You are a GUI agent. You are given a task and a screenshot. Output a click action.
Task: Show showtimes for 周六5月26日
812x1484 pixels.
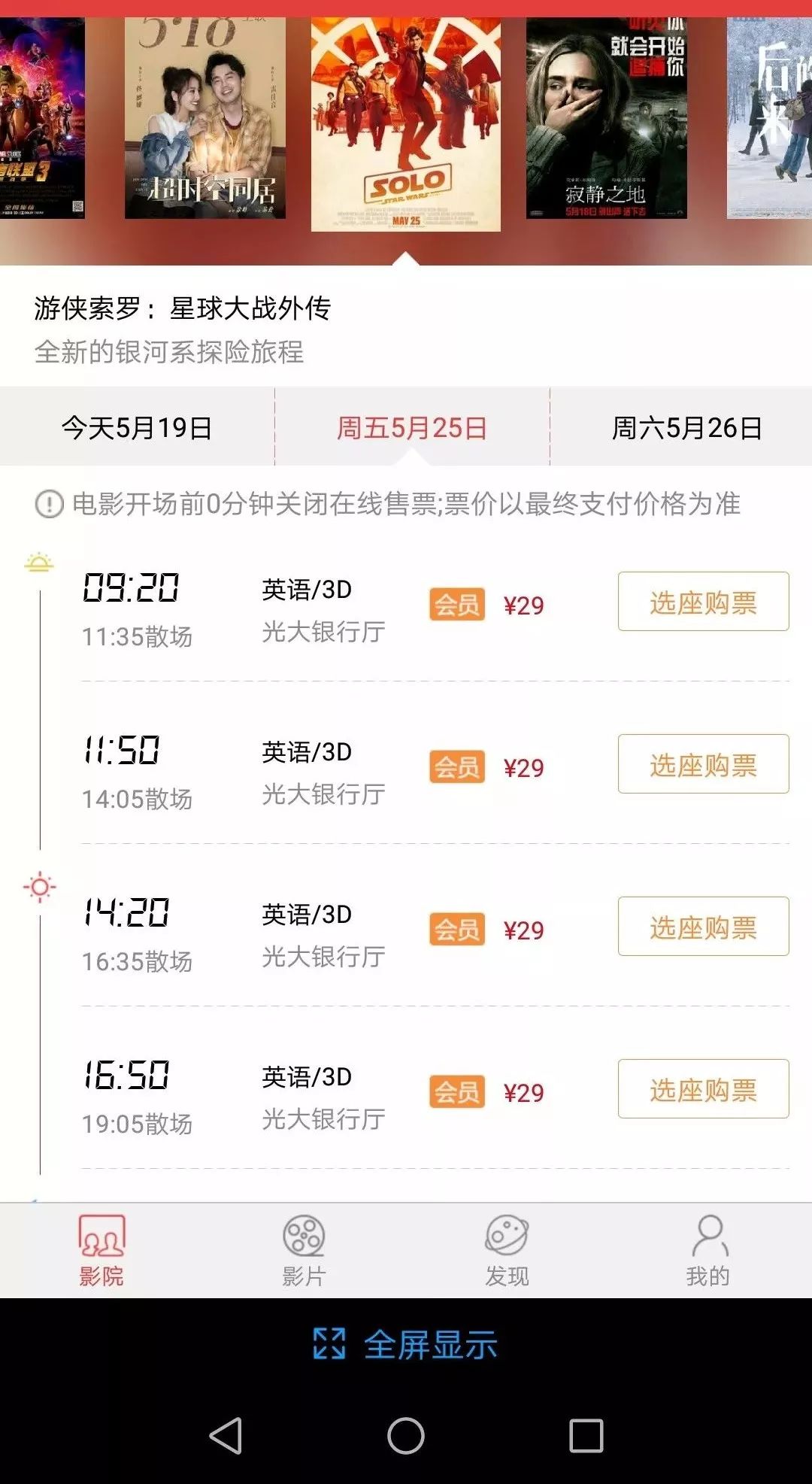click(x=686, y=428)
